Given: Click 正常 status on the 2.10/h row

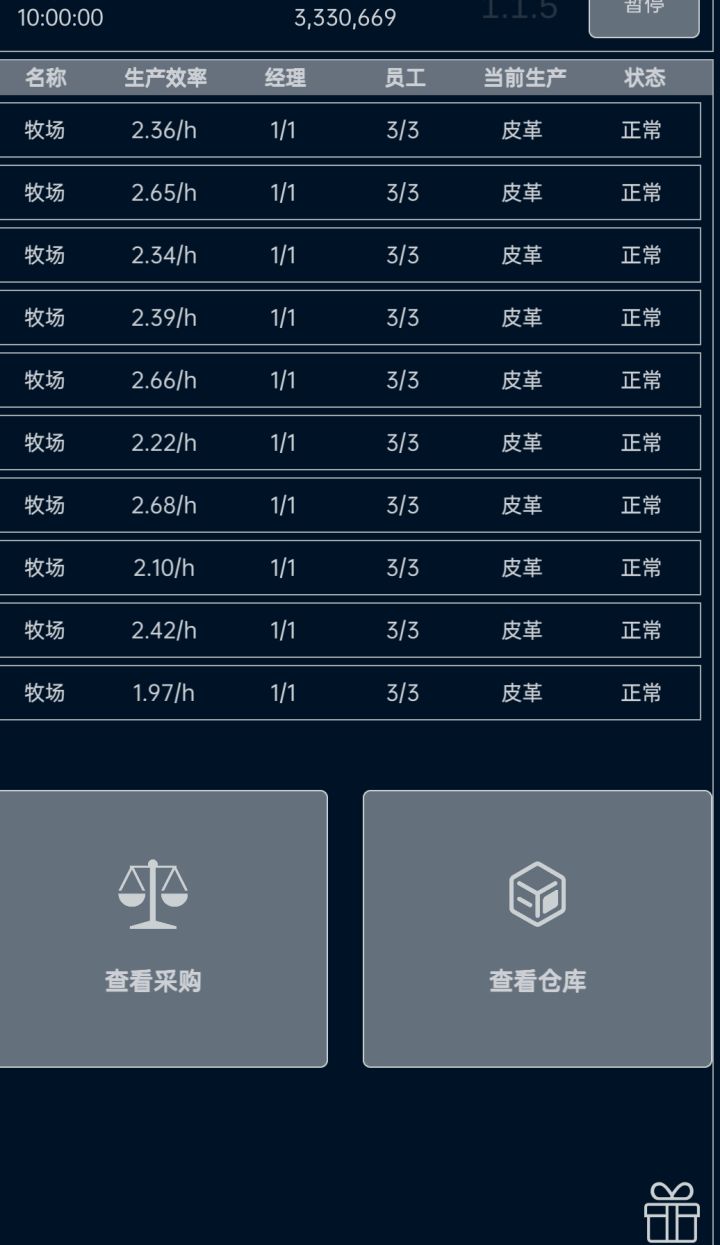Looking at the screenshot, I should (x=639, y=567).
